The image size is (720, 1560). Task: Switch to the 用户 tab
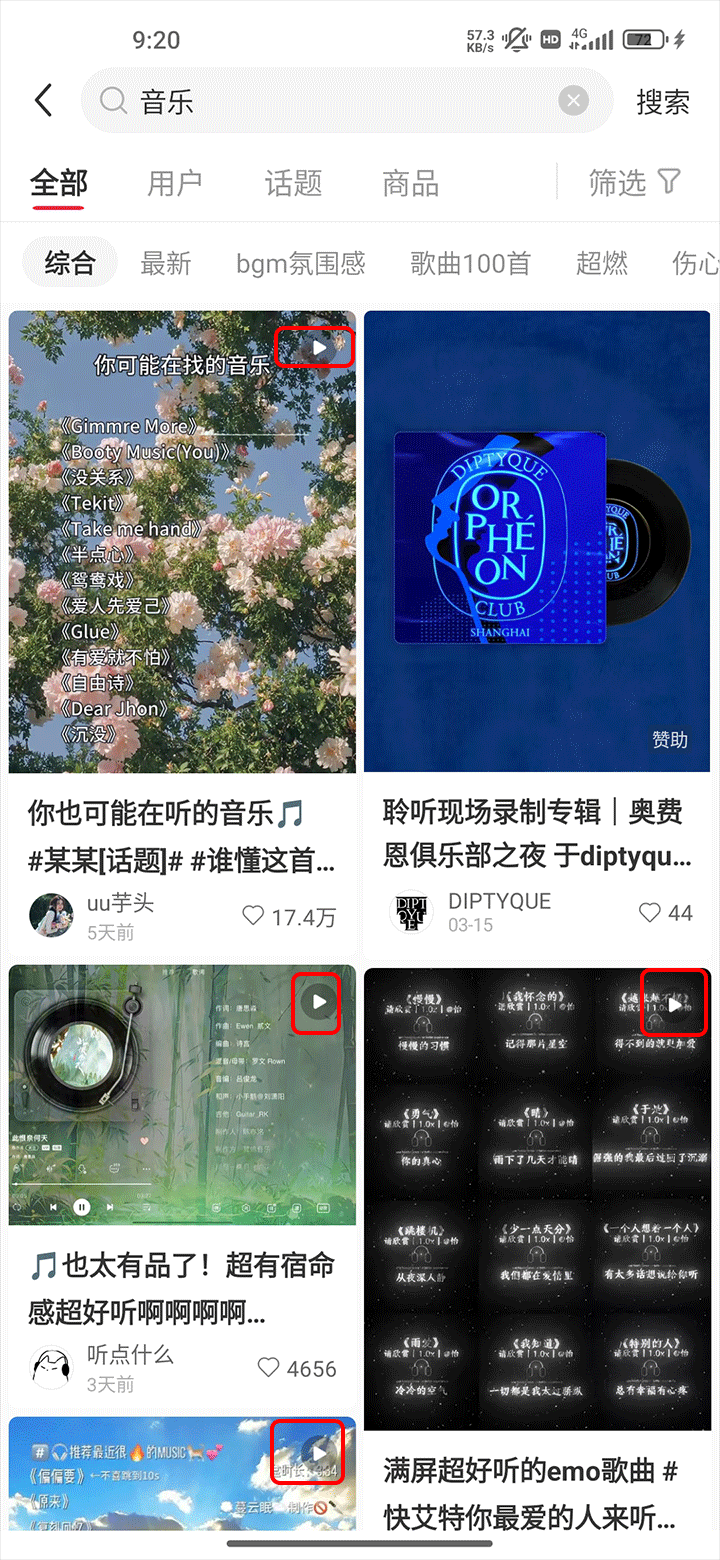tap(175, 183)
